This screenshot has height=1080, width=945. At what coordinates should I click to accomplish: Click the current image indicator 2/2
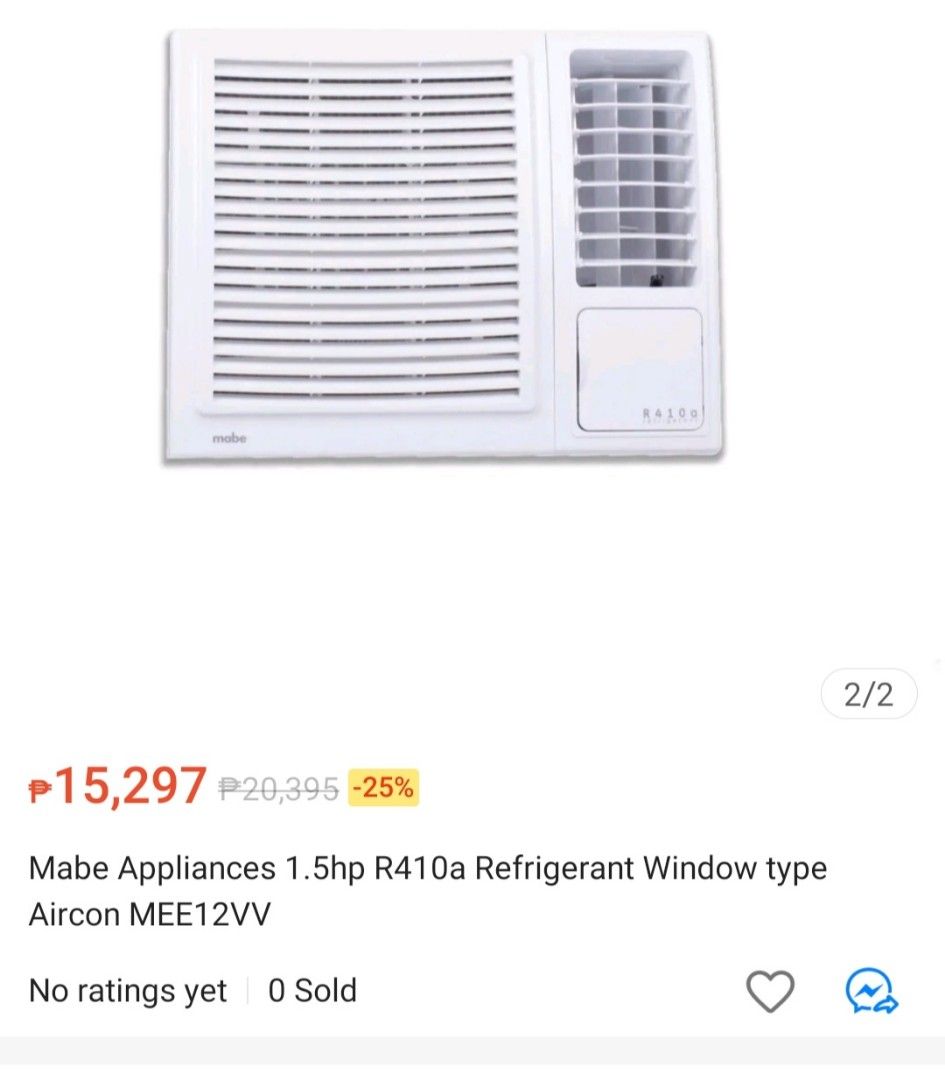866,693
